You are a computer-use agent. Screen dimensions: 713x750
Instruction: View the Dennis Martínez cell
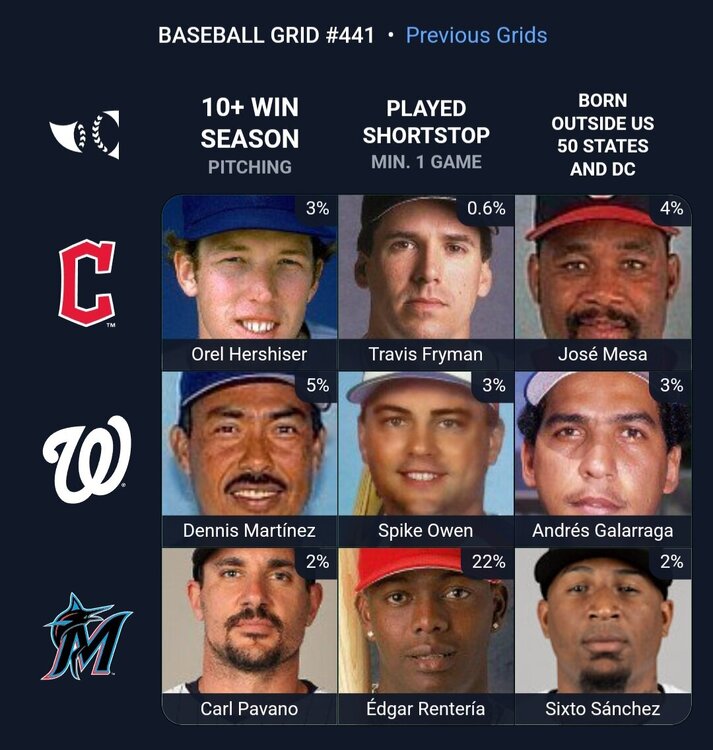coord(250,458)
